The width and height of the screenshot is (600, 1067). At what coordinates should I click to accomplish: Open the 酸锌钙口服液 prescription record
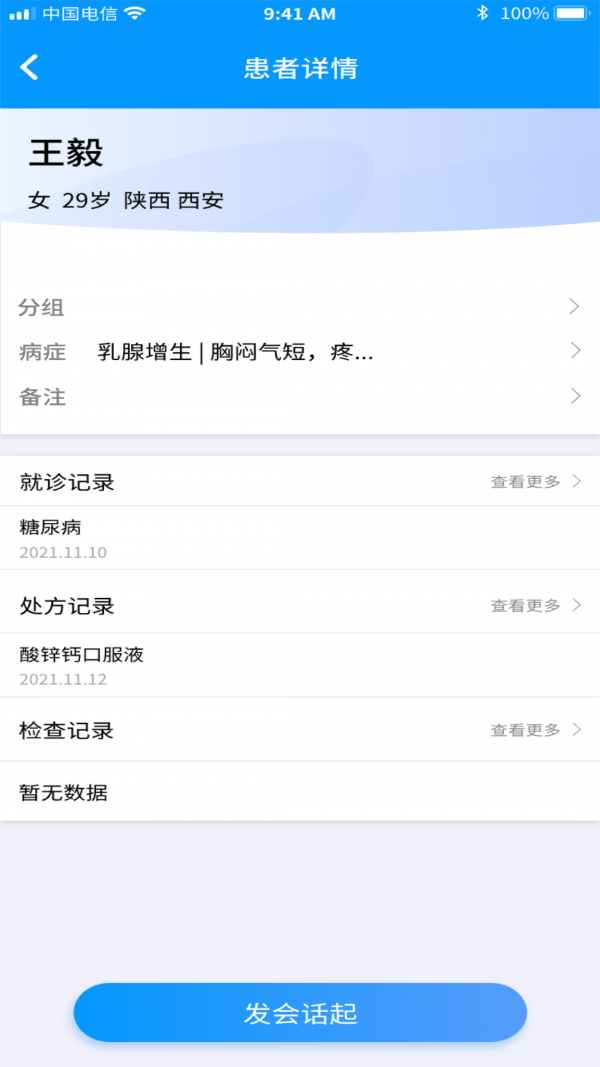point(300,665)
